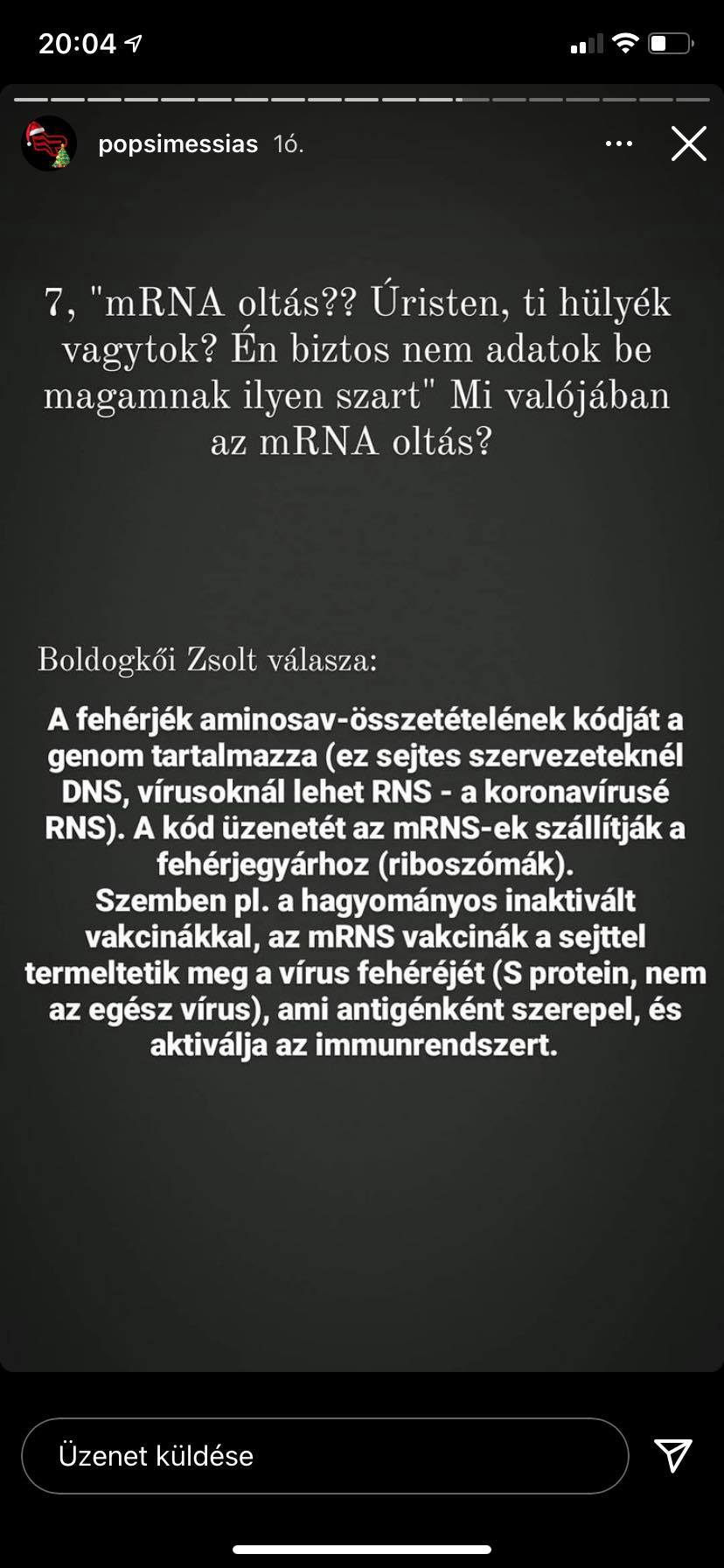
Task: Open the three-dot story options menu
Action: 619,143
